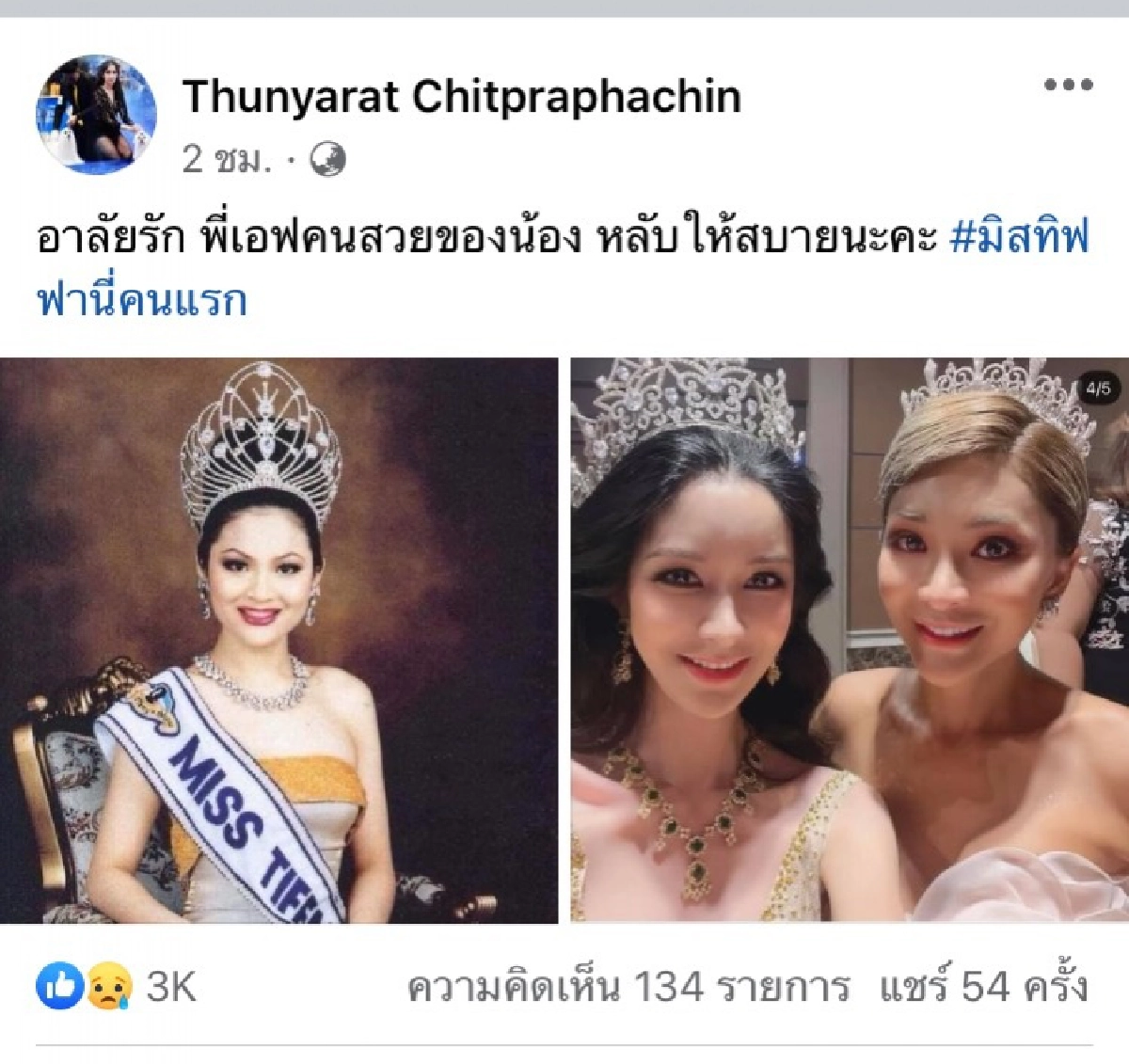View the 3K reactions list
Viewport: 1129px width, 1064px height.
(118, 987)
